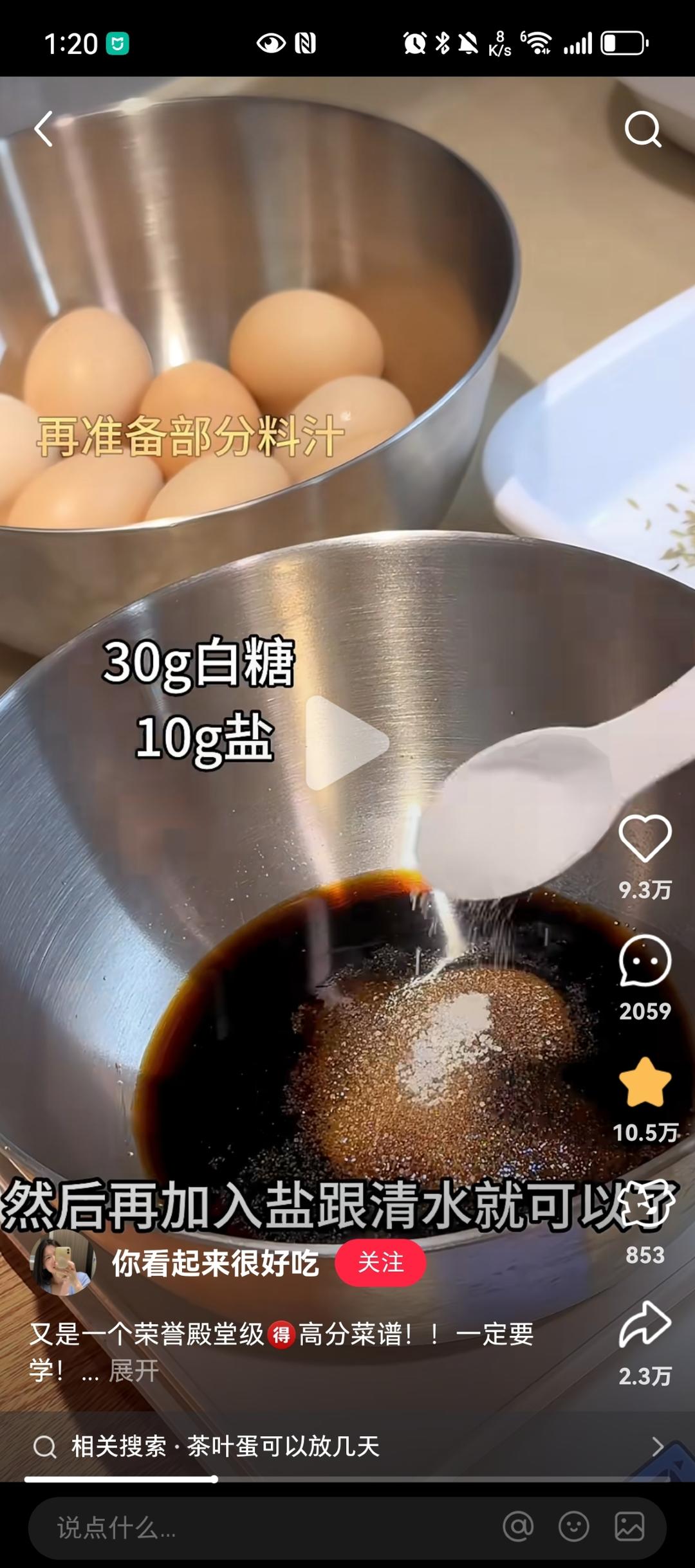Screen dimensions: 695x1568
Task: Follow 你看起来很好吃 with the 关注 button
Action: pos(380,1263)
